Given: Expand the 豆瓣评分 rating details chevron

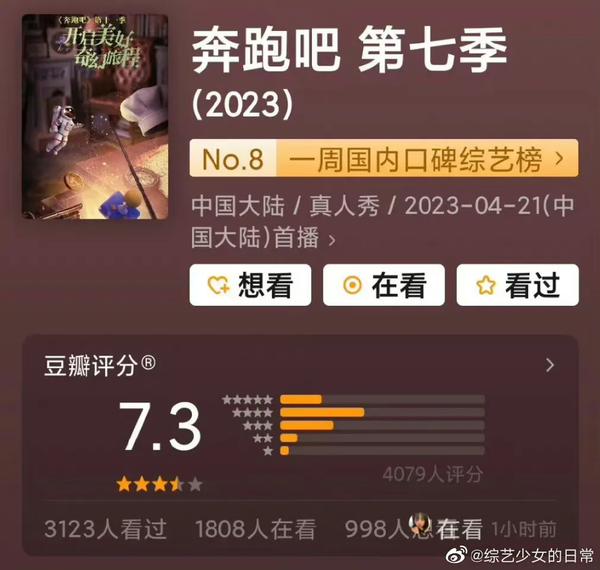Looking at the screenshot, I should (x=549, y=365).
